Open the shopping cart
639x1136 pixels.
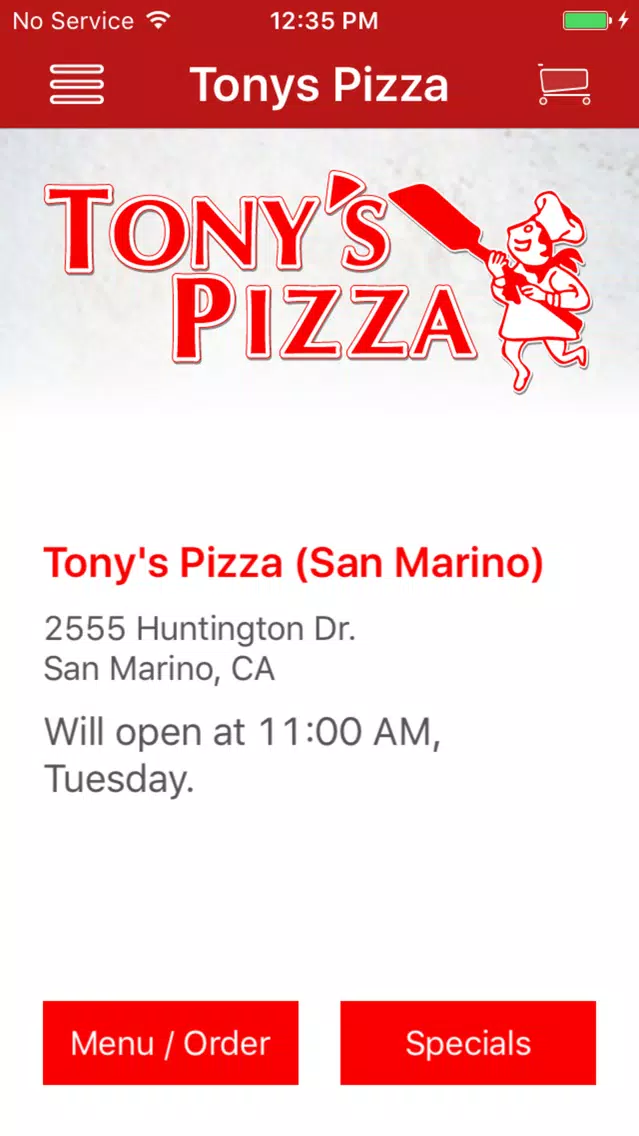coord(564,85)
